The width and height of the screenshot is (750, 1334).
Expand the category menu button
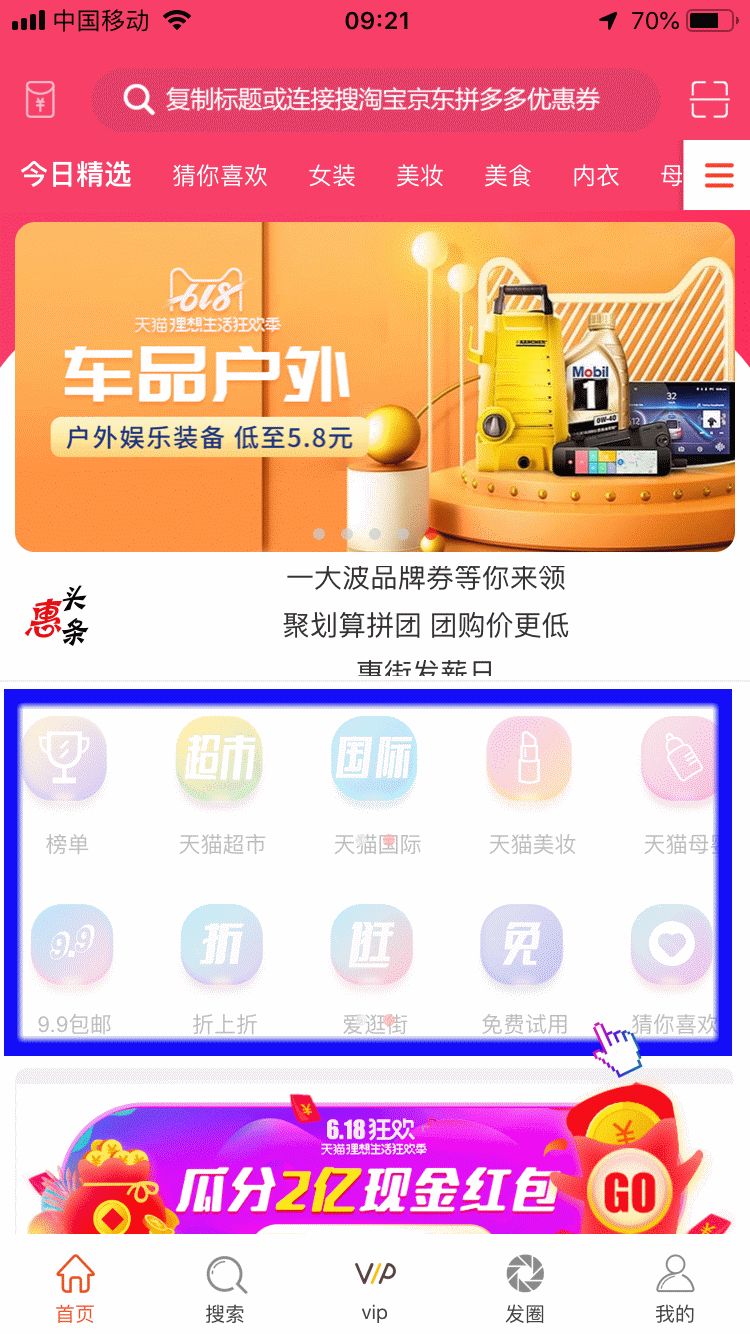coord(718,176)
